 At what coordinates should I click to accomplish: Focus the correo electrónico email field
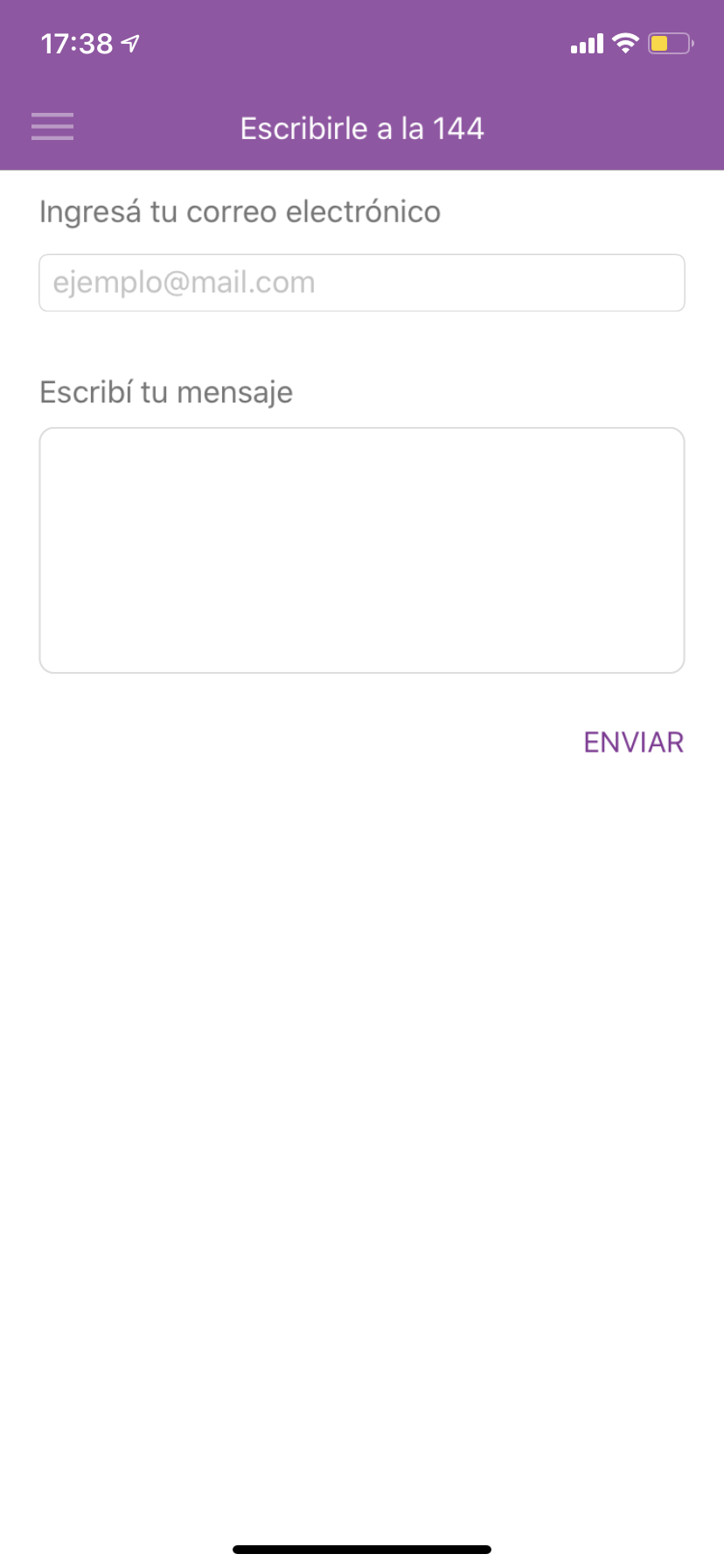(361, 283)
